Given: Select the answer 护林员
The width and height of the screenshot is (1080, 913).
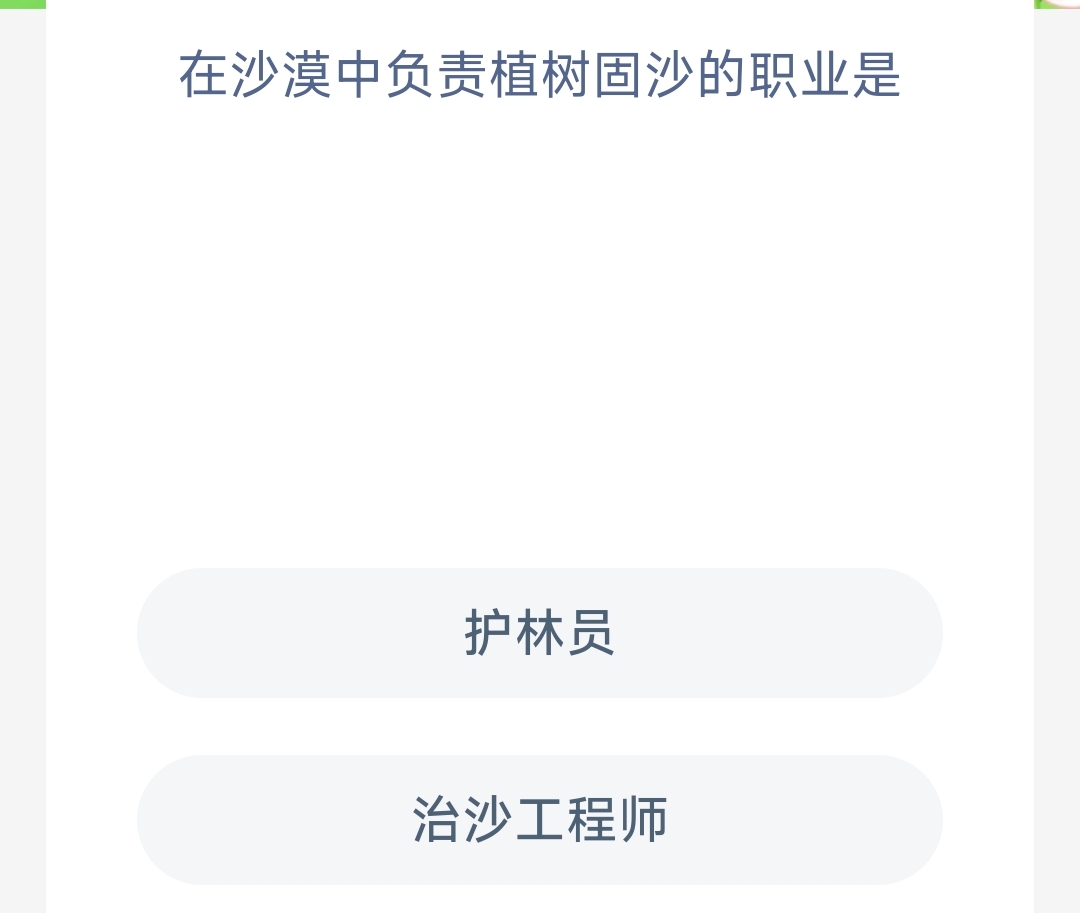Looking at the screenshot, I should pyautogui.click(x=540, y=632).
